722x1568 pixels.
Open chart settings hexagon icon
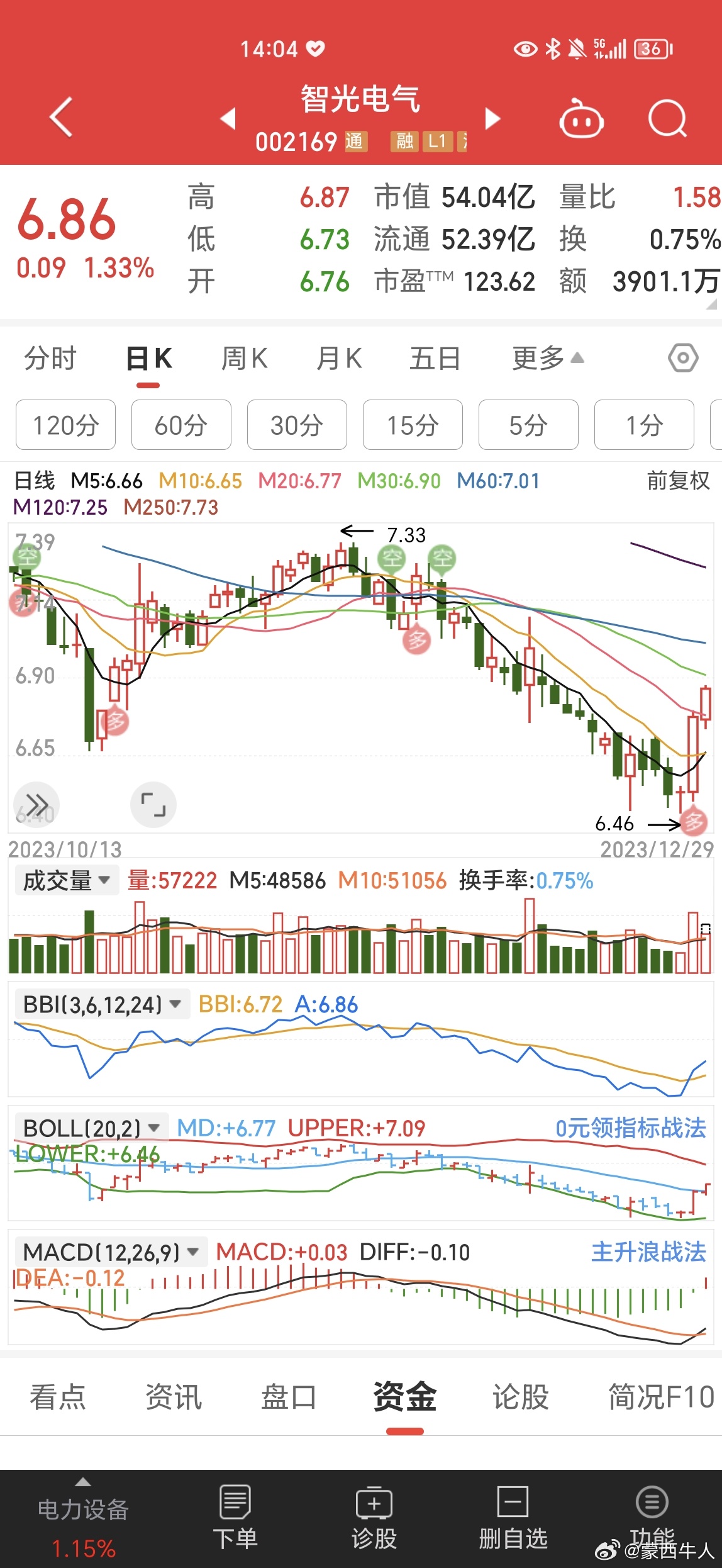[x=683, y=359]
